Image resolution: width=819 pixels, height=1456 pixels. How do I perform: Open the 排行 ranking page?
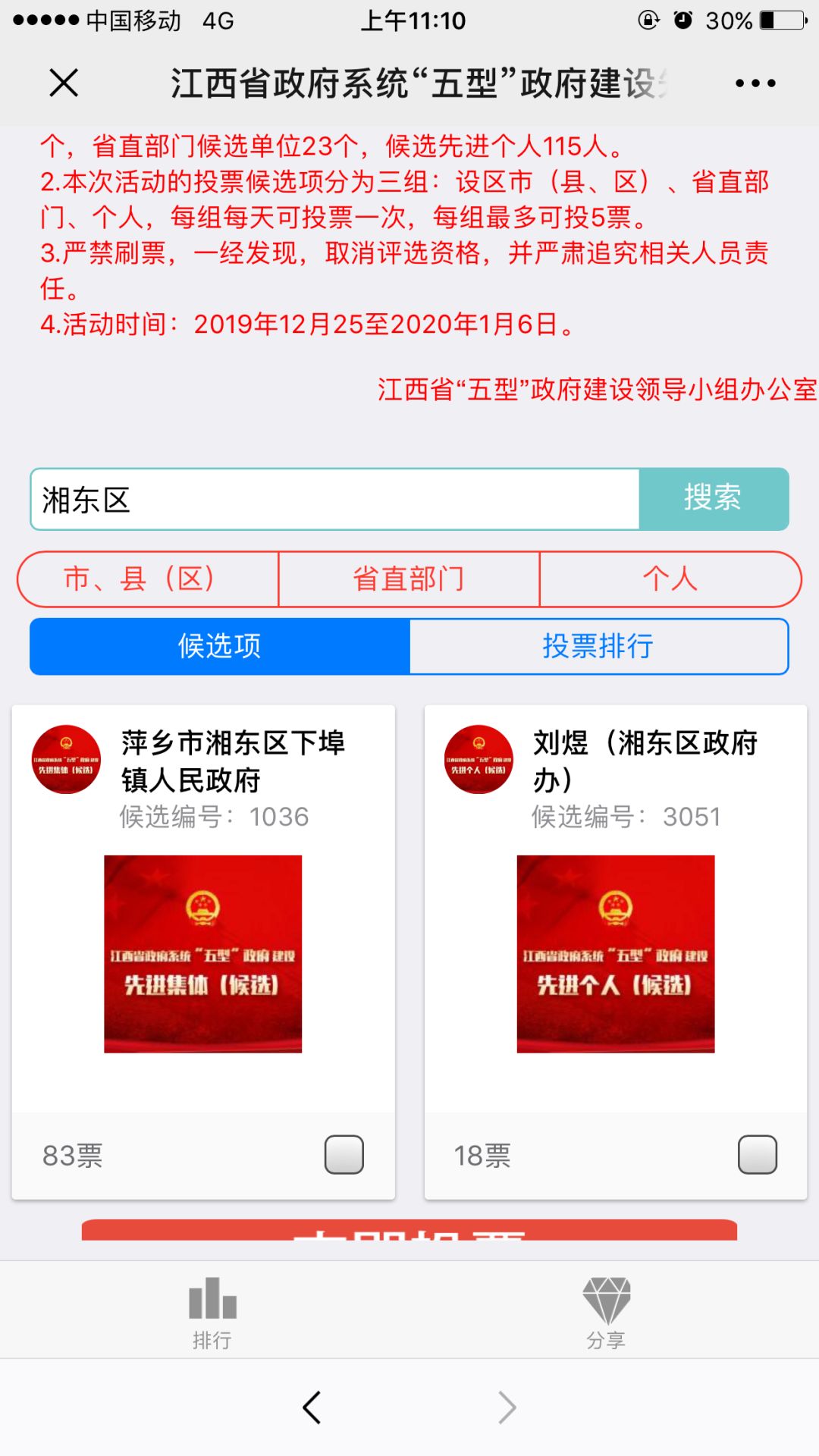[x=212, y=1312]
